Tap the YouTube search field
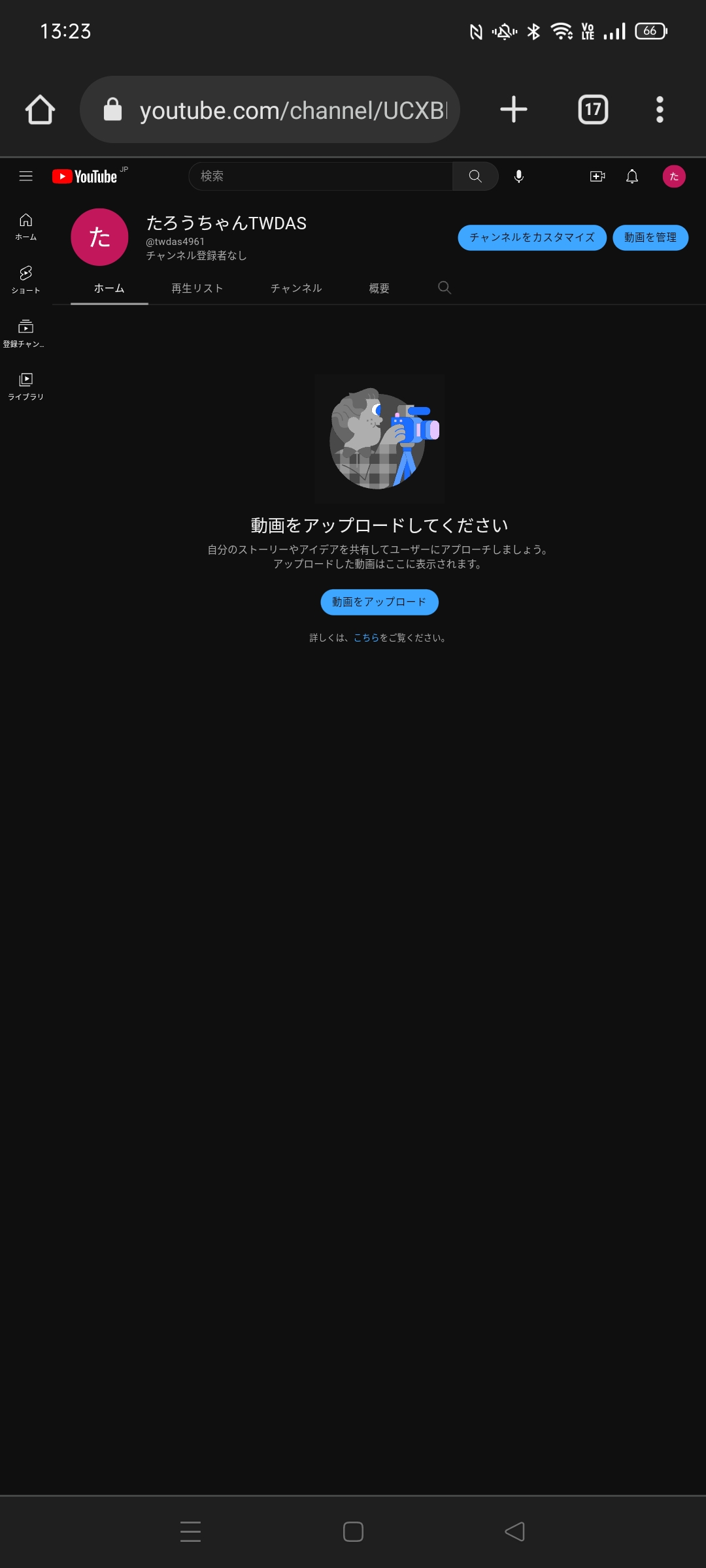 (320, 176)
